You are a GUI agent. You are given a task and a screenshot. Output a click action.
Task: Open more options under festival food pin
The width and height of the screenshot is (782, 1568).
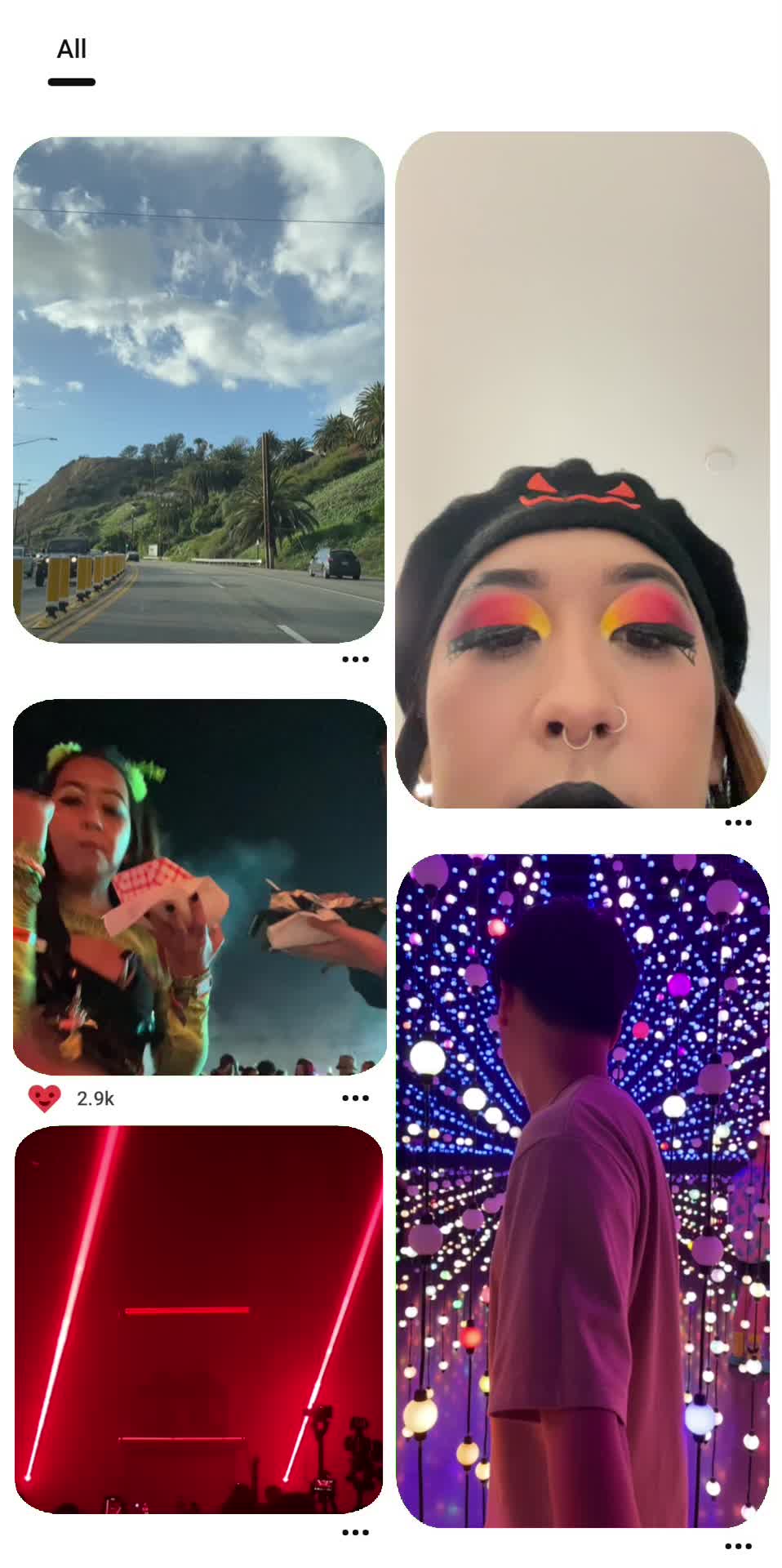point(355,1098)
